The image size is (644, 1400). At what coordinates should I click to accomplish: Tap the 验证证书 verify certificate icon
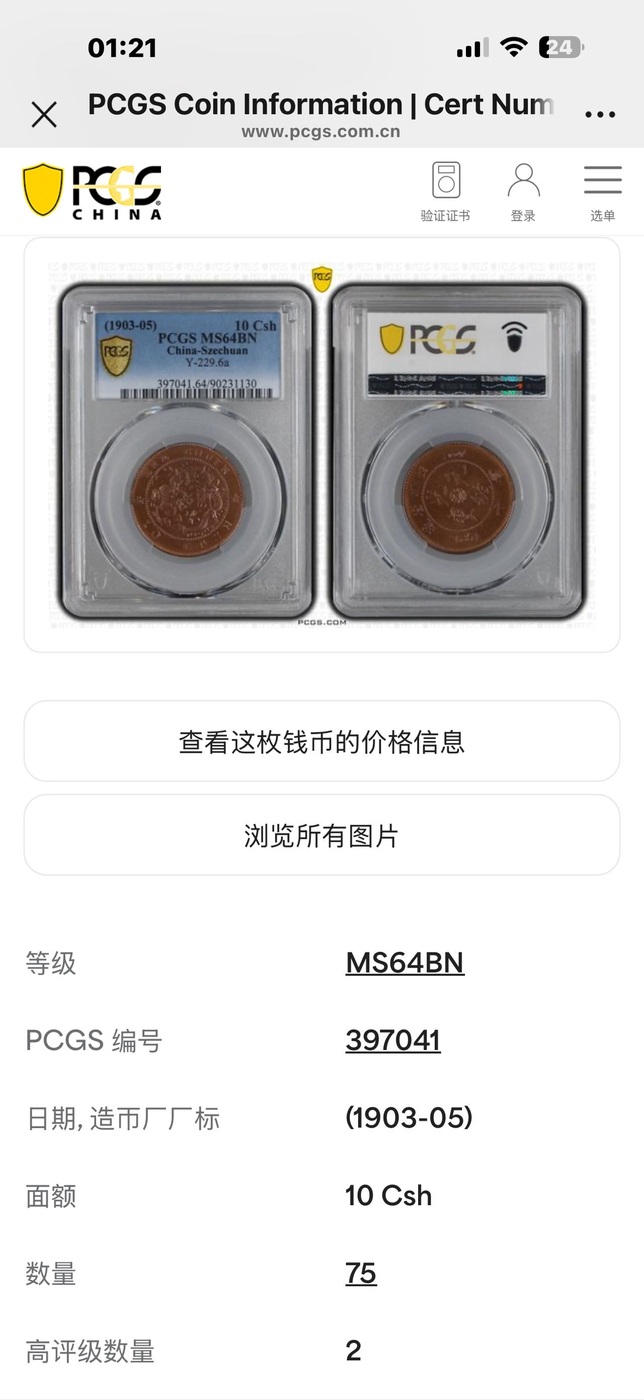446,192
